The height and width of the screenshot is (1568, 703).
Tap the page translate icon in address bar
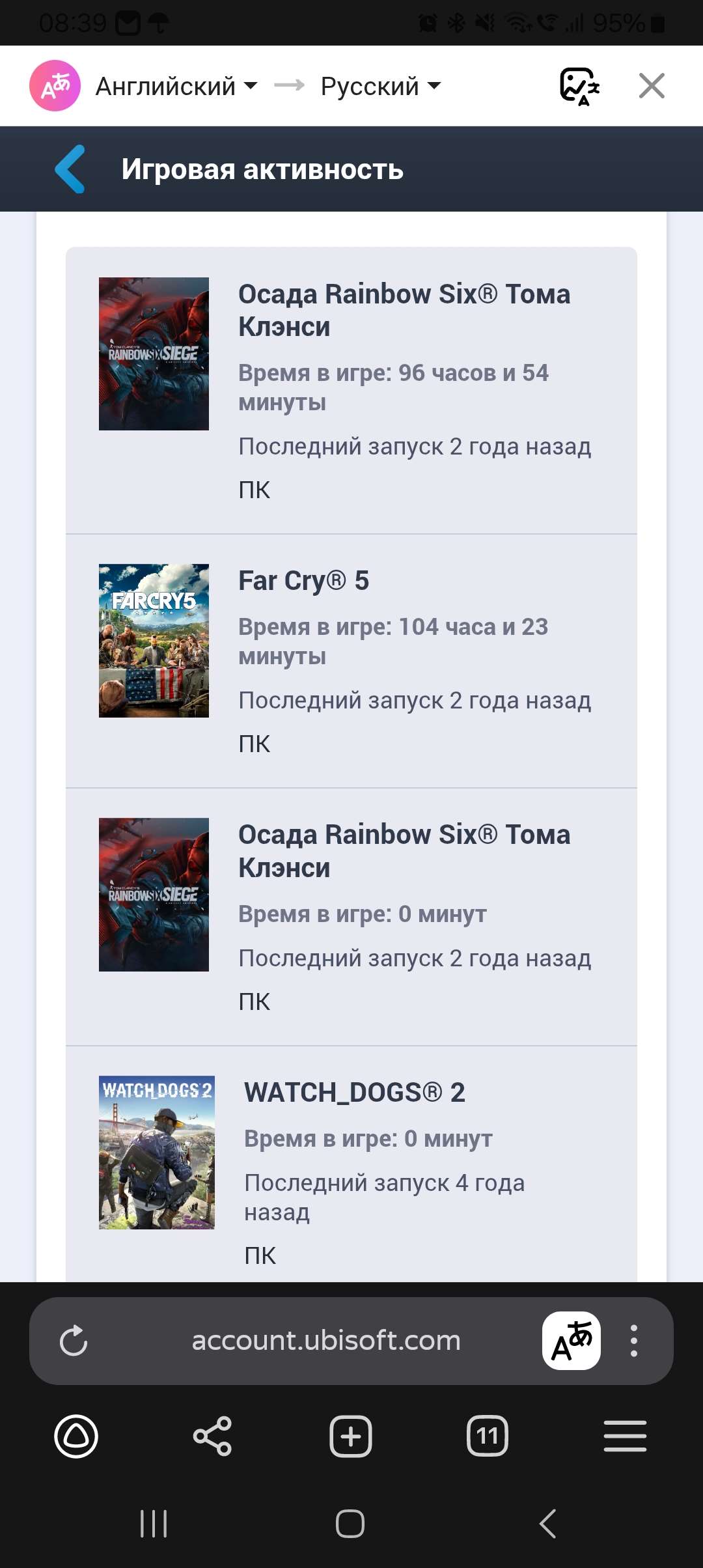click(x=570, y=1341)
